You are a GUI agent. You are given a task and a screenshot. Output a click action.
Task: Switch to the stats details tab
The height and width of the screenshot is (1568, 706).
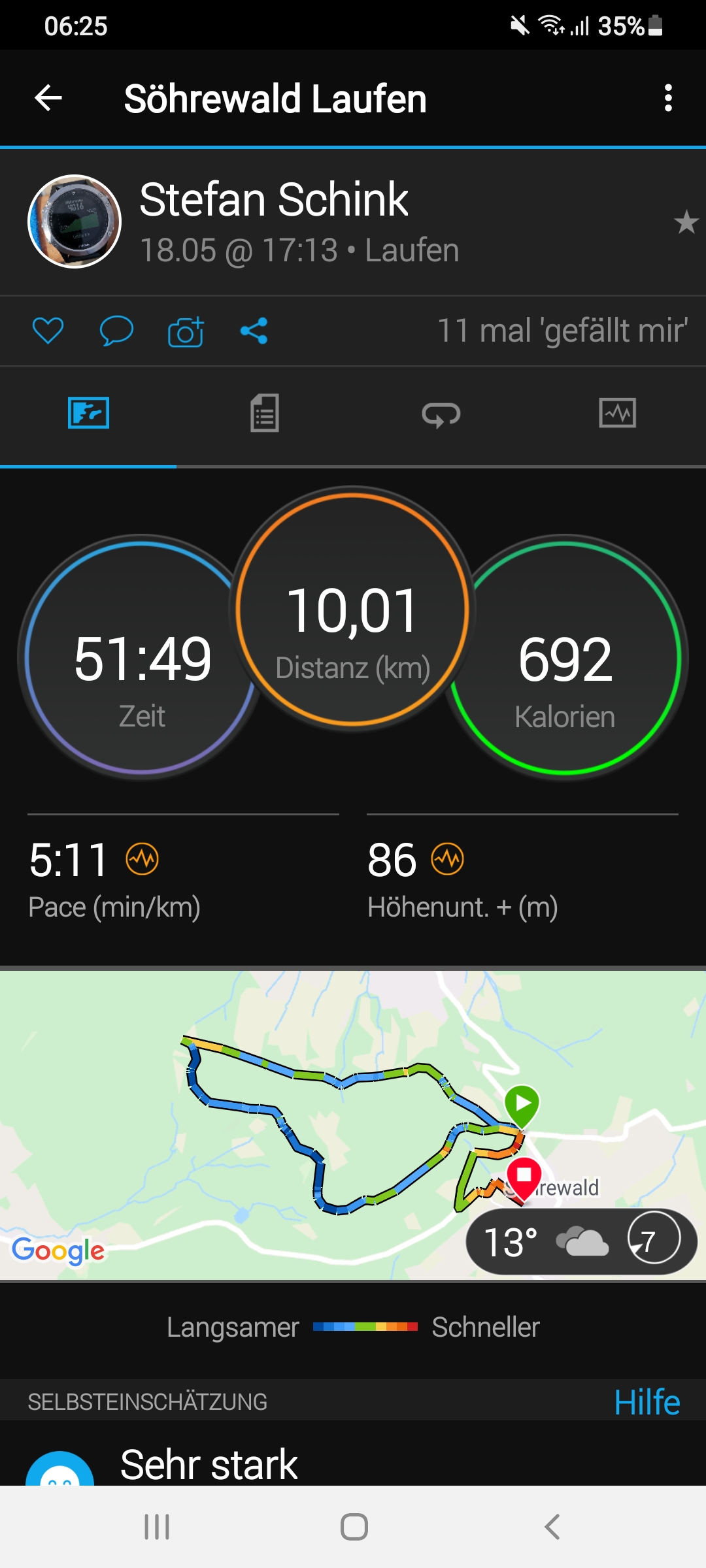(x=265, y=414)
